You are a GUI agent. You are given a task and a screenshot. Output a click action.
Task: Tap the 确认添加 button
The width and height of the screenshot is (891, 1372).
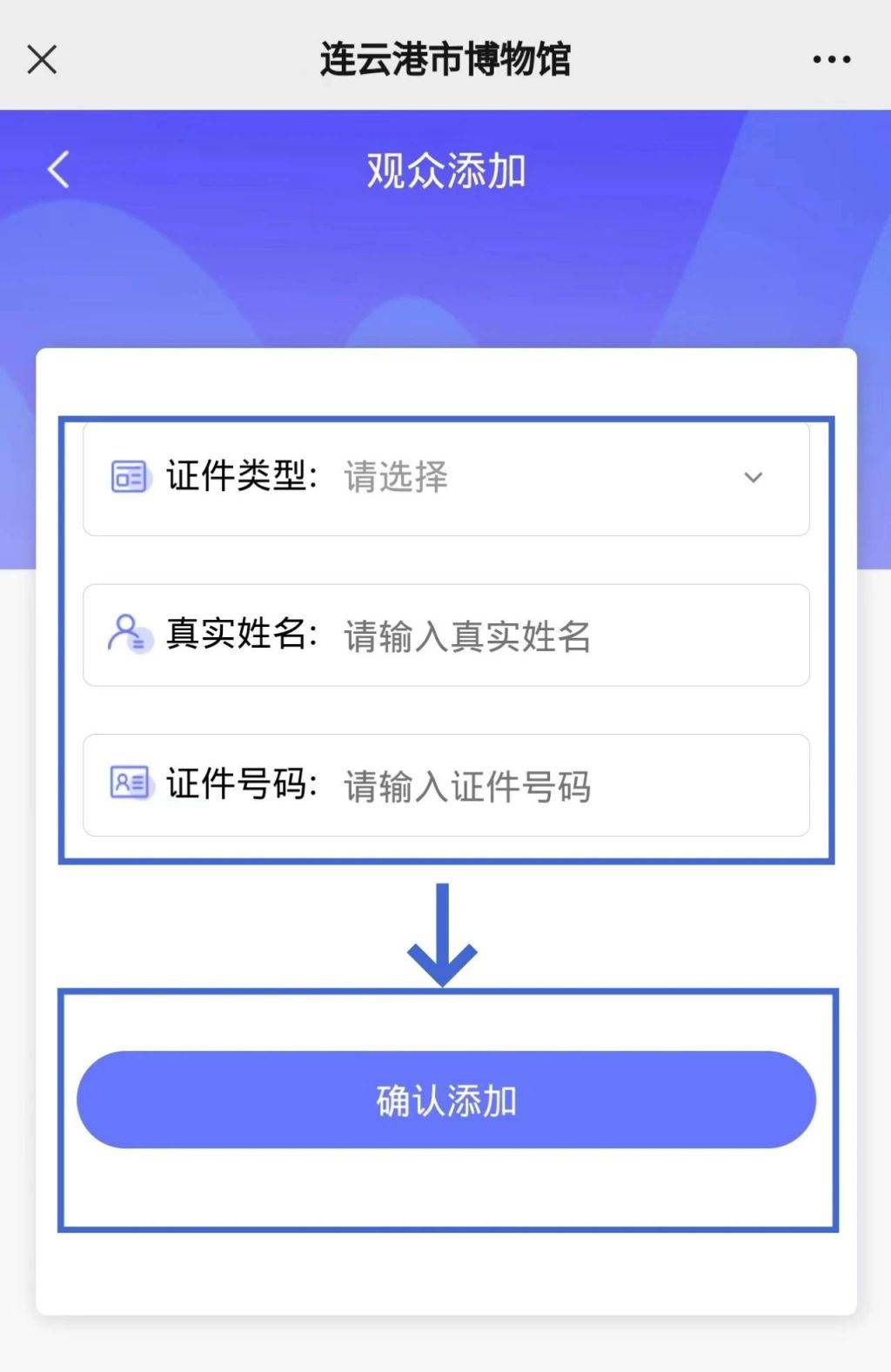445,1100
